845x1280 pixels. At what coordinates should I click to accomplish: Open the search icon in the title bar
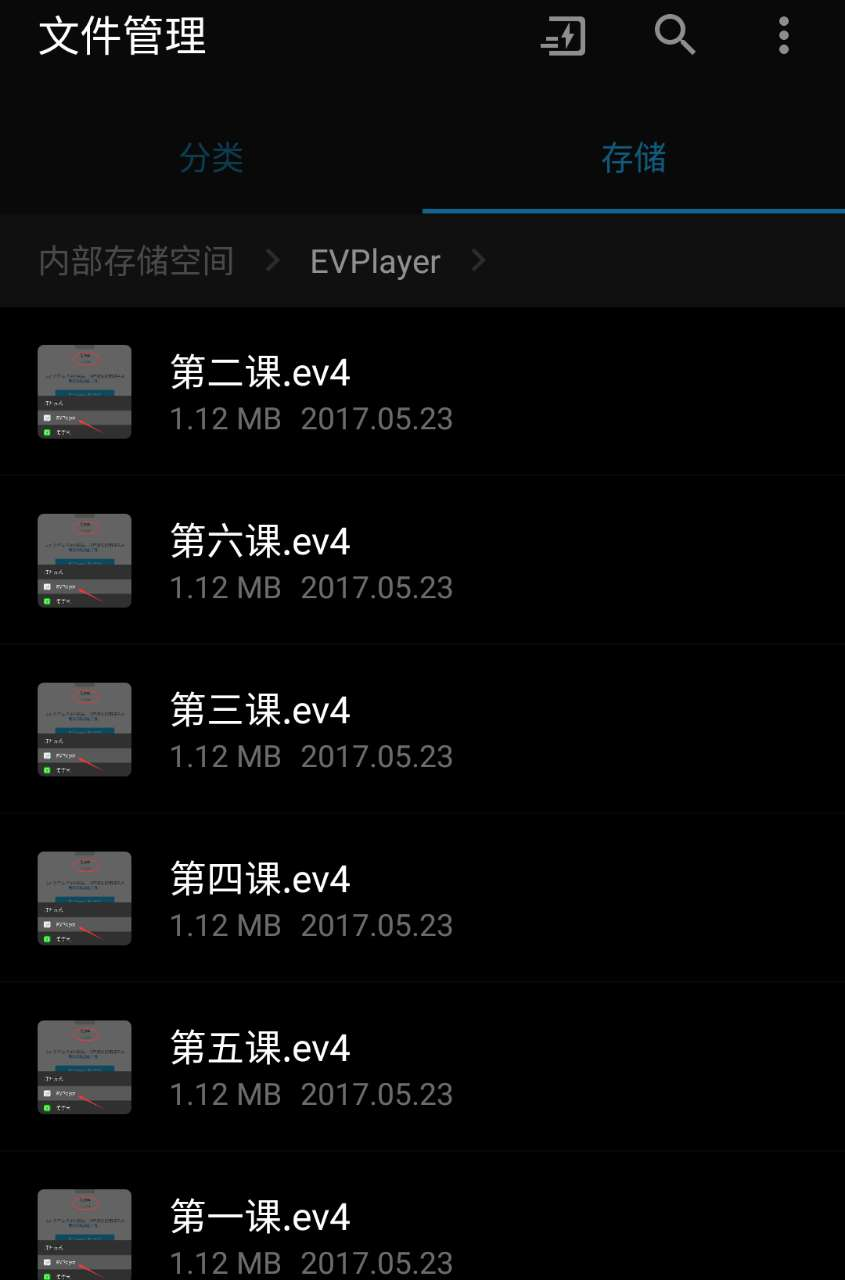pos(675,36)
